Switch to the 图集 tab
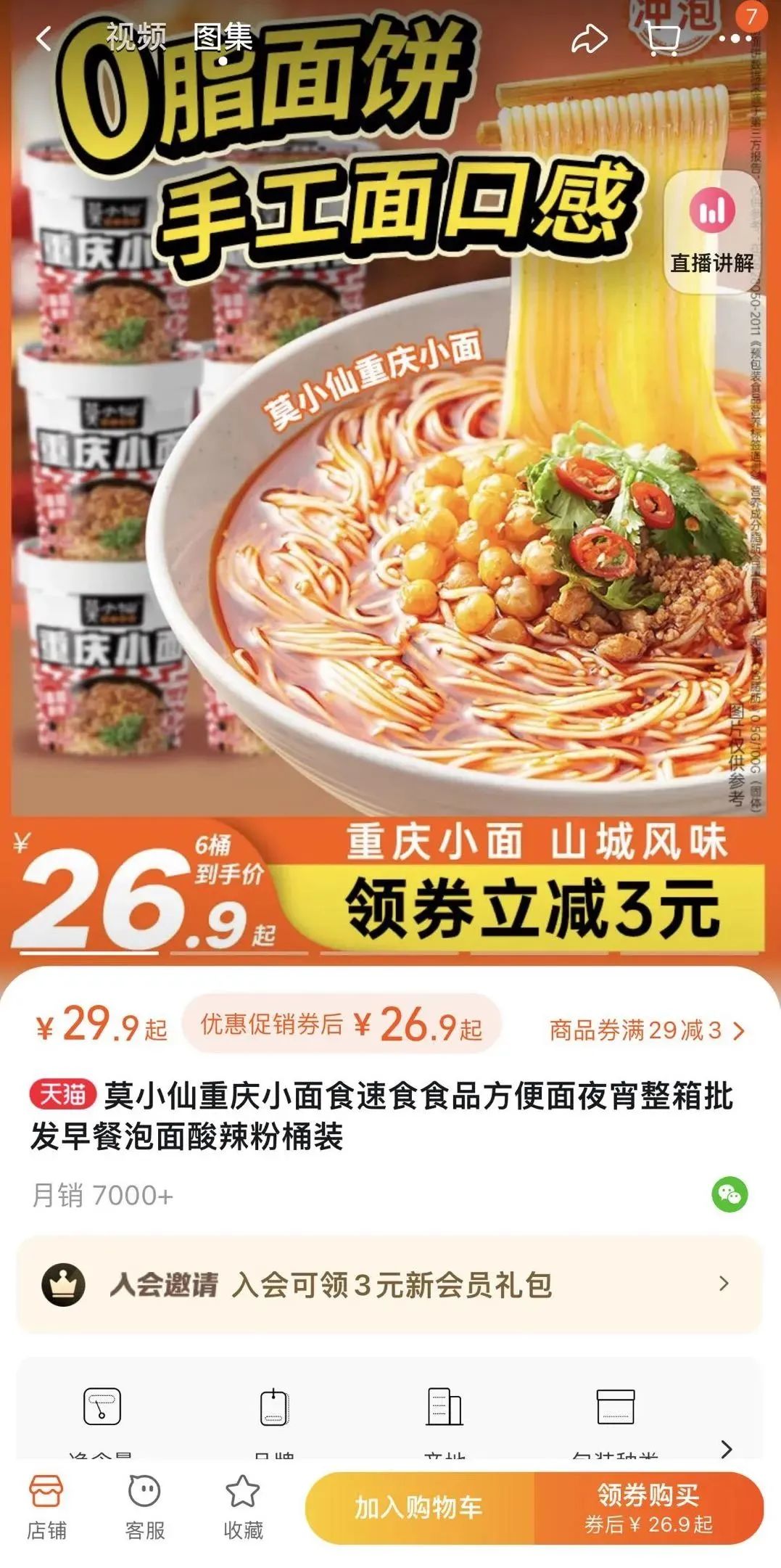781x1568 pixels. point(223,37)
